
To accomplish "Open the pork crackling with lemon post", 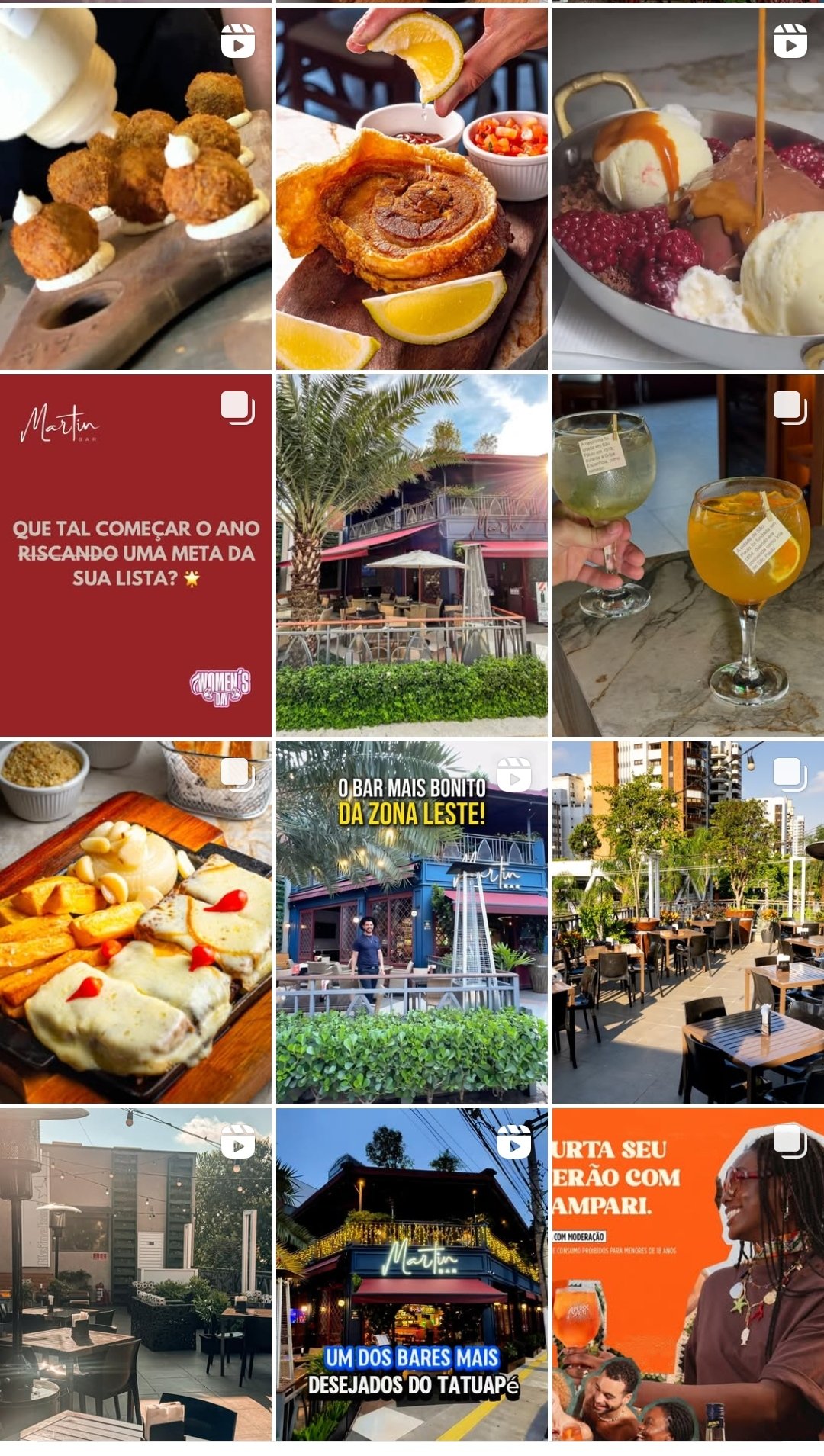I will (x=411, y=188).
